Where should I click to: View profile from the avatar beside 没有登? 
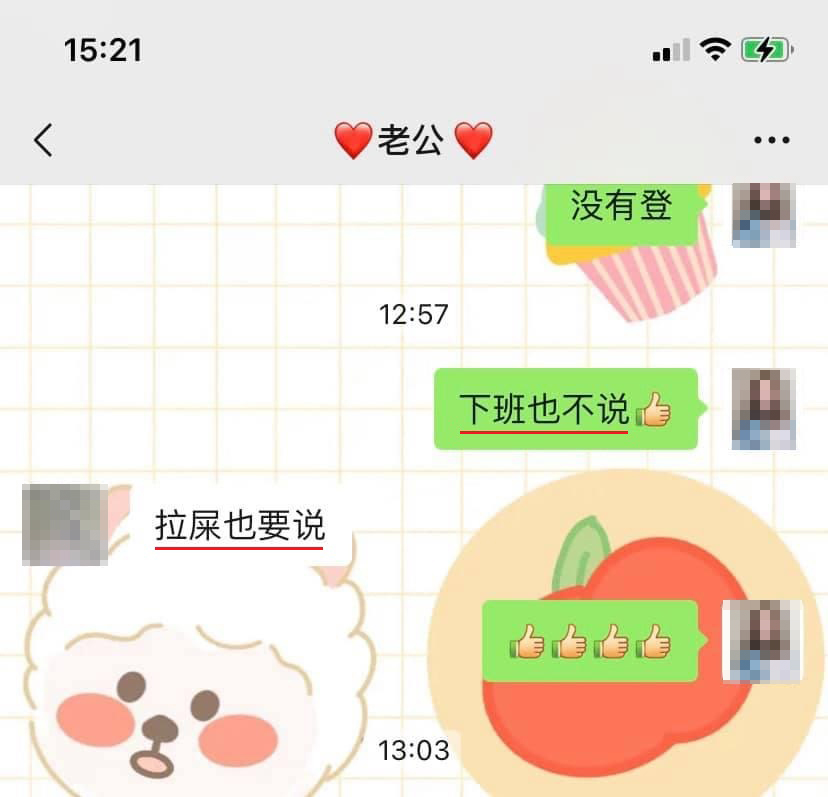(764, 214)
